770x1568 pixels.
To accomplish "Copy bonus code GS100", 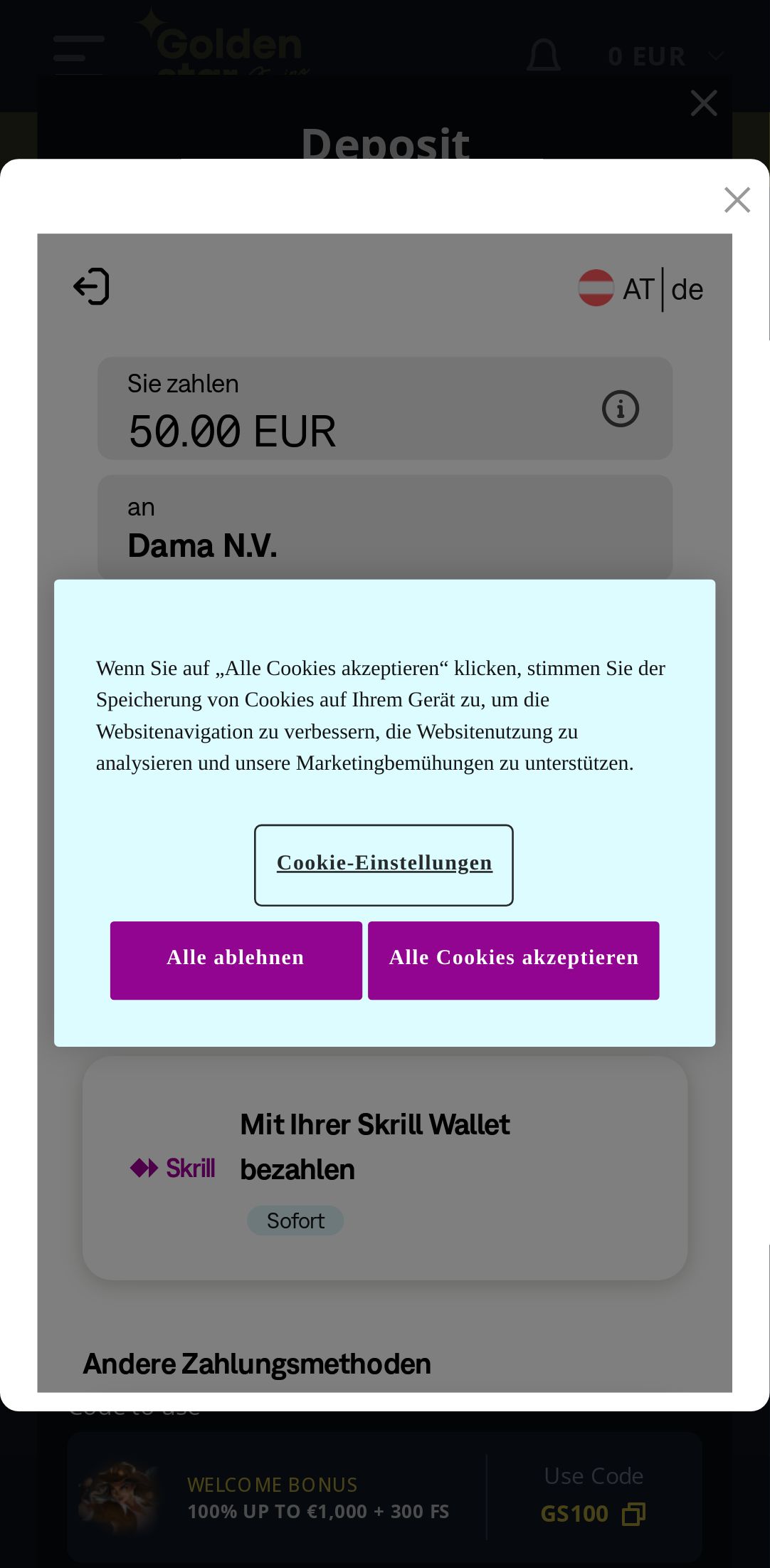I will click(x=633, y=1513).
